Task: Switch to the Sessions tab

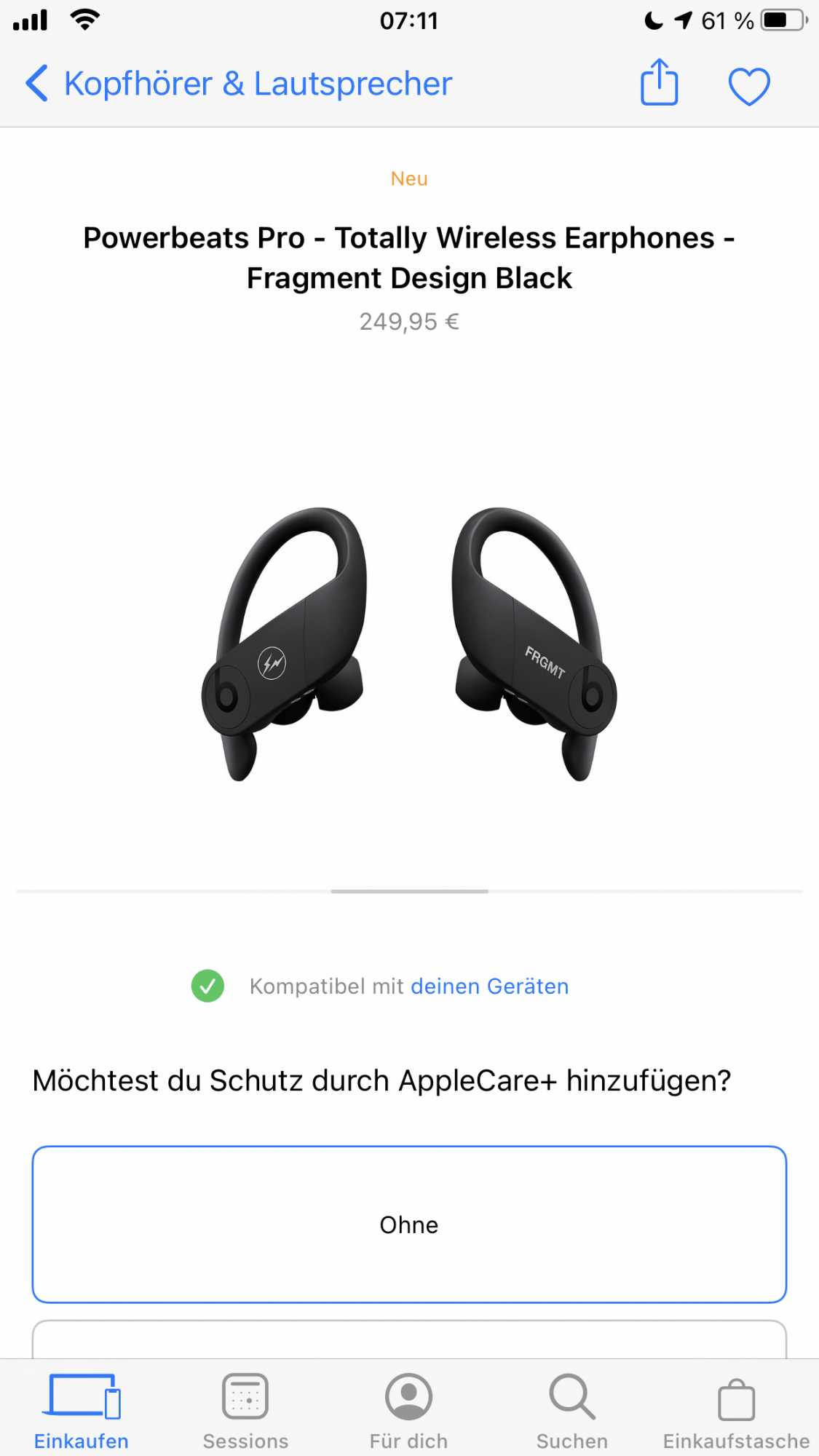Action: [x=245, y=1410]
